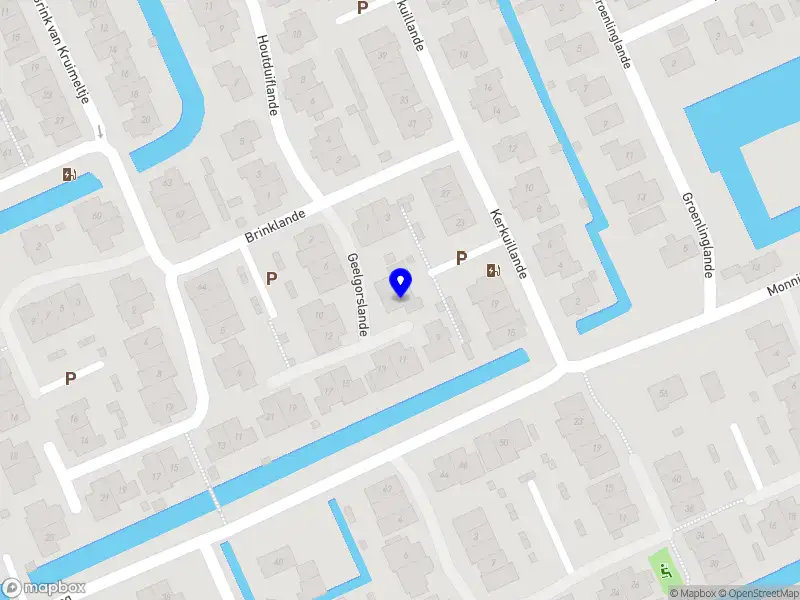
Task: Open the © OpenStreetMap attribution link
Action: coord(760,593)
